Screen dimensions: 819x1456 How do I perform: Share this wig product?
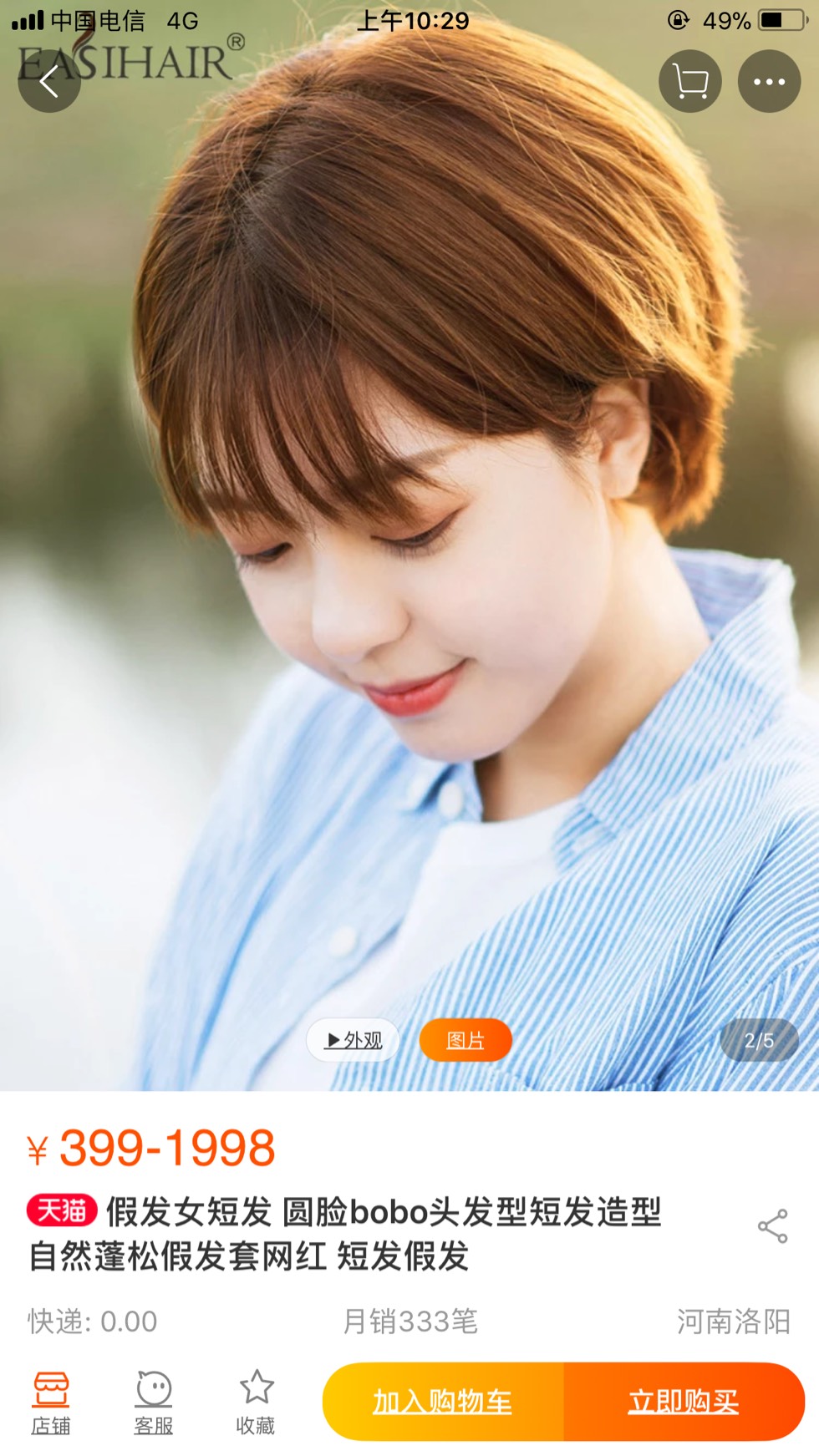(x=772, y=1226)
